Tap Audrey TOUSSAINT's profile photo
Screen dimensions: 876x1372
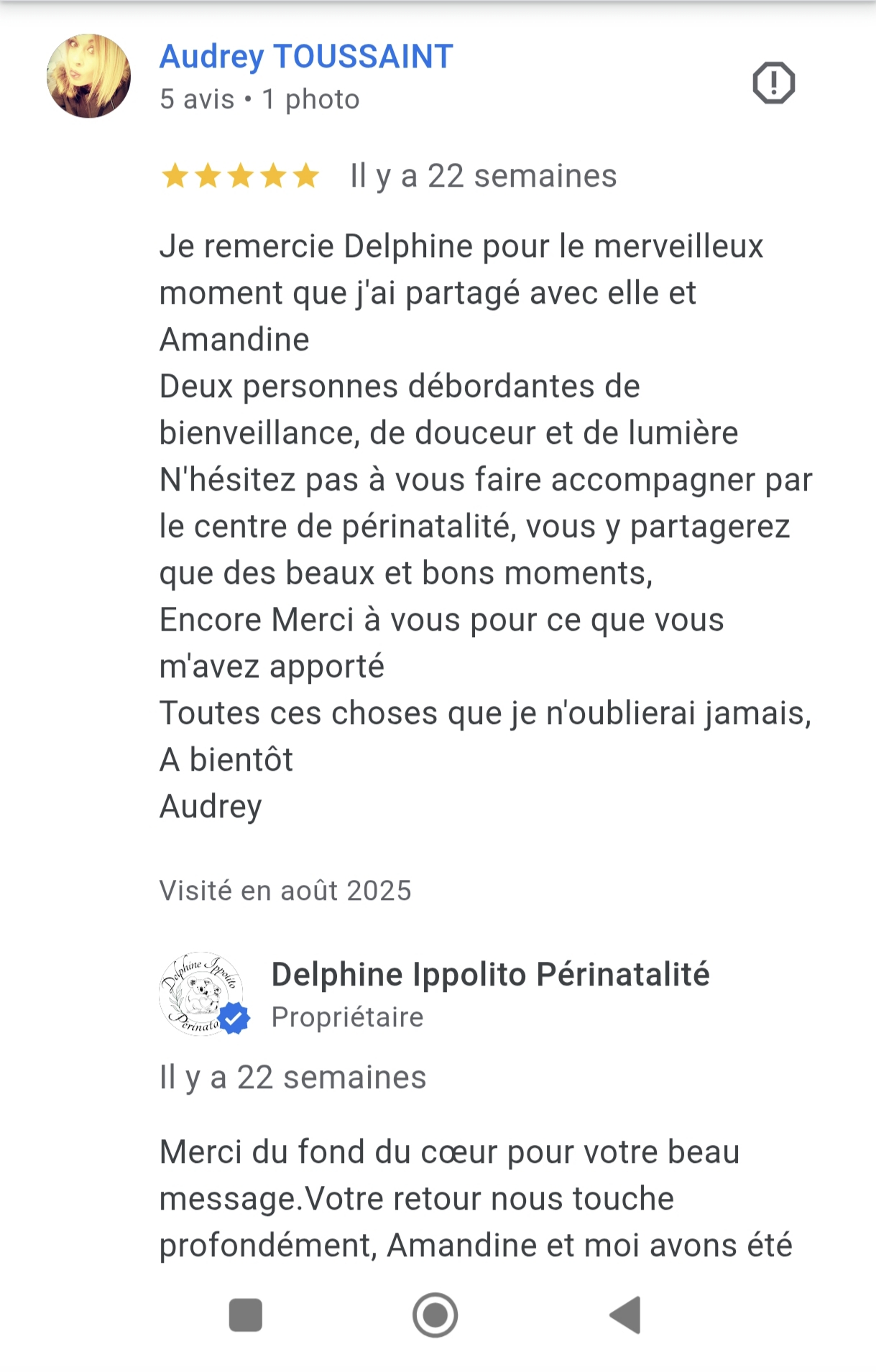pyautogui.click(x=89, y=76)
